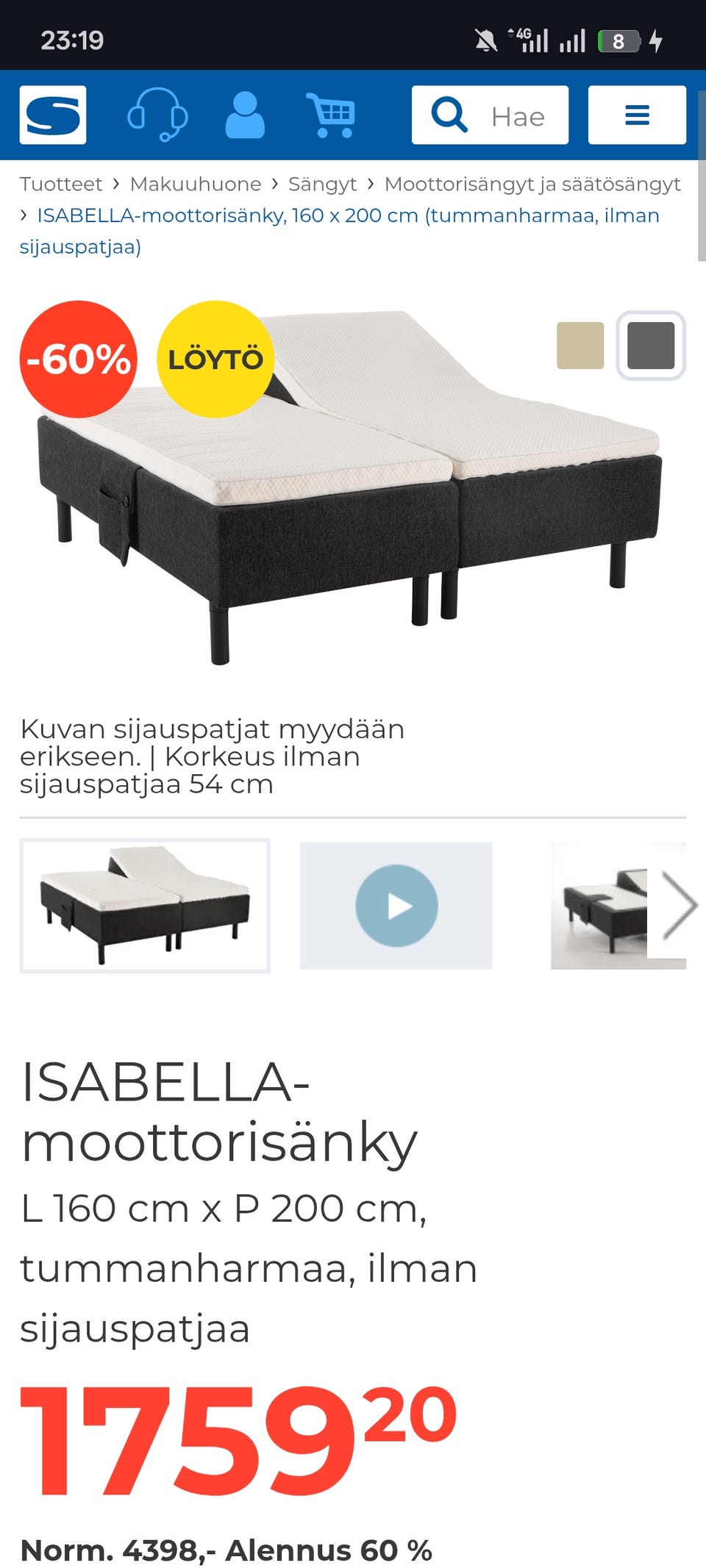Toggle the first product thumbnail selection

tap(147, 904)
